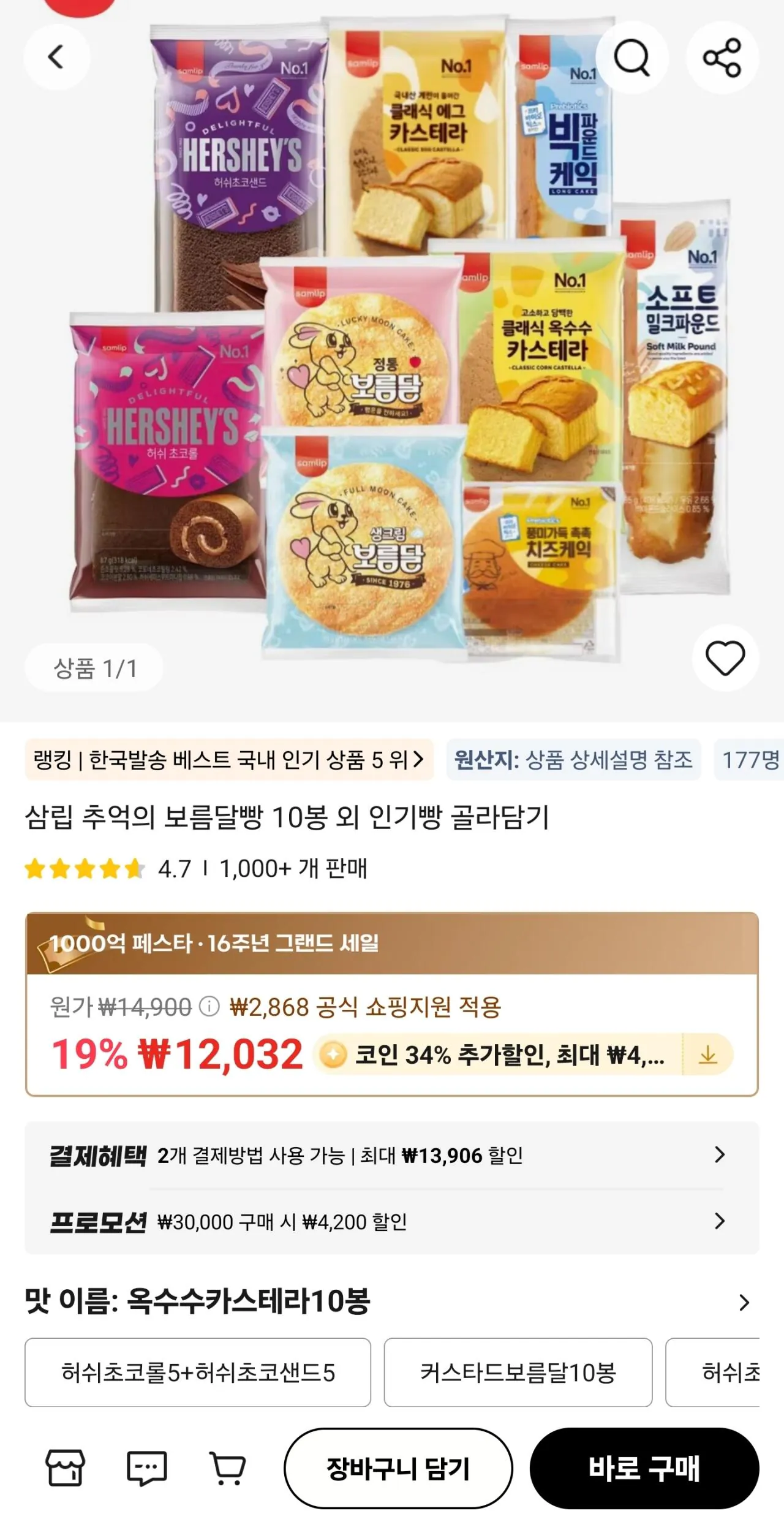
Task: Buy now with 바로 구매
Action: 644,1468
